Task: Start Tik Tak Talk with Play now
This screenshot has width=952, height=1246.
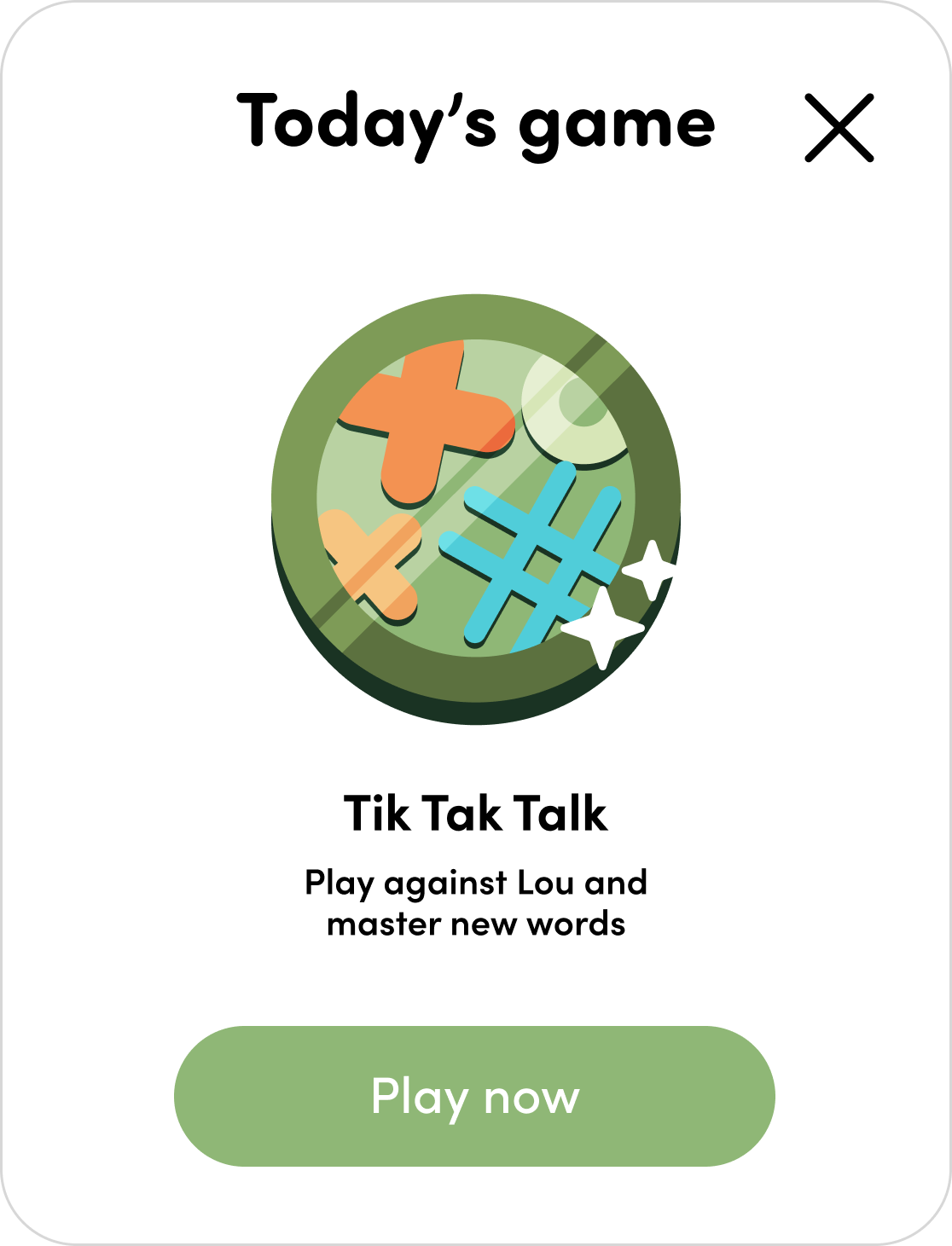Action: [x=474, y=1096]
